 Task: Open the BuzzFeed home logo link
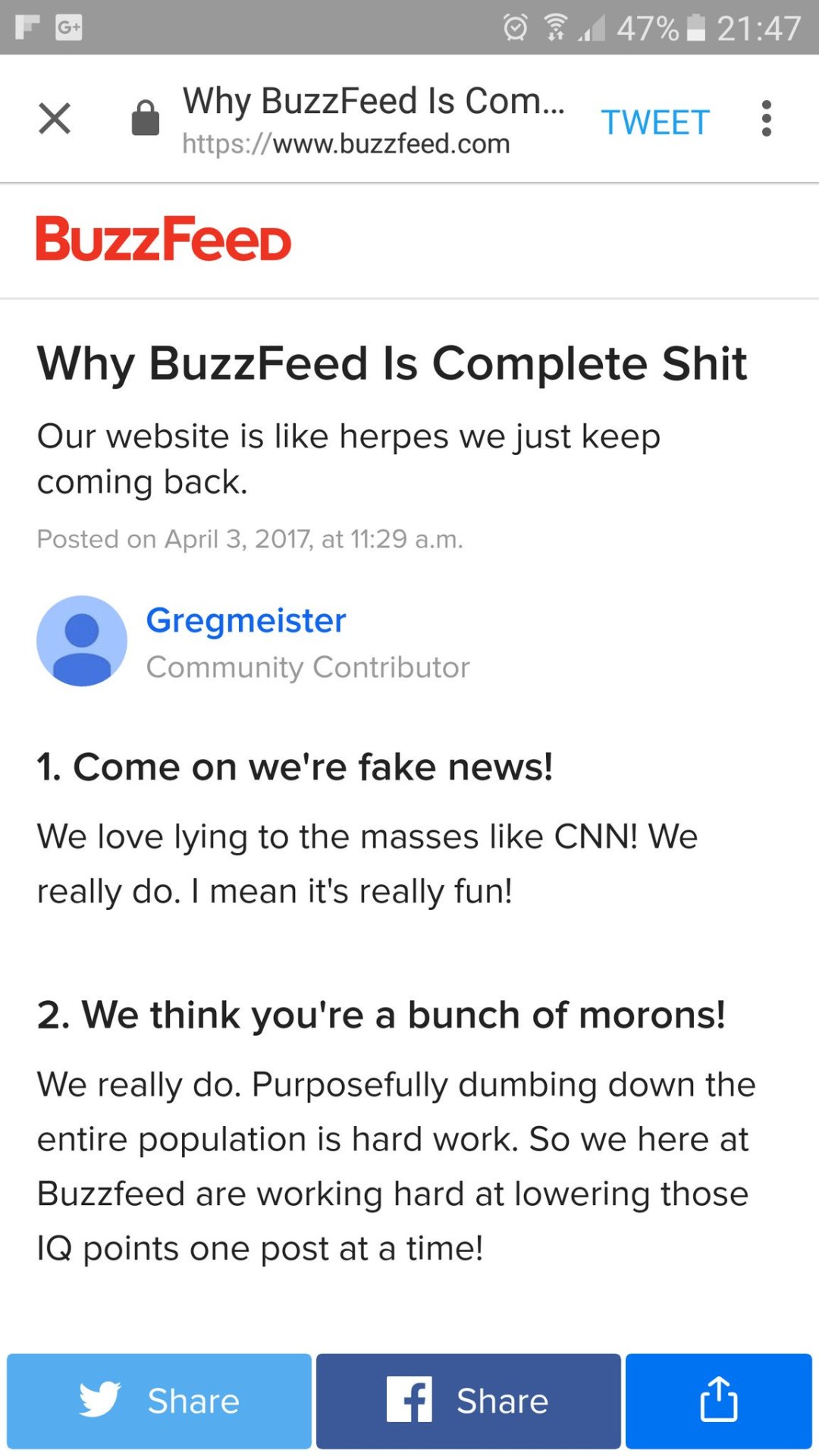(x=163, y=239)
